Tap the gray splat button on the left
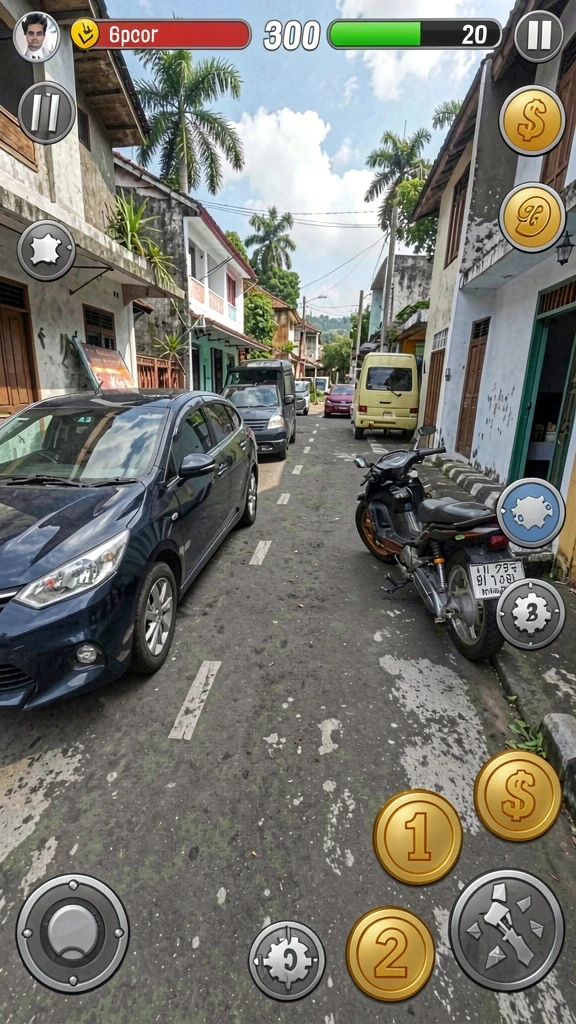Viewport: 576px width, 1024px height. click(x=46, y=250)
